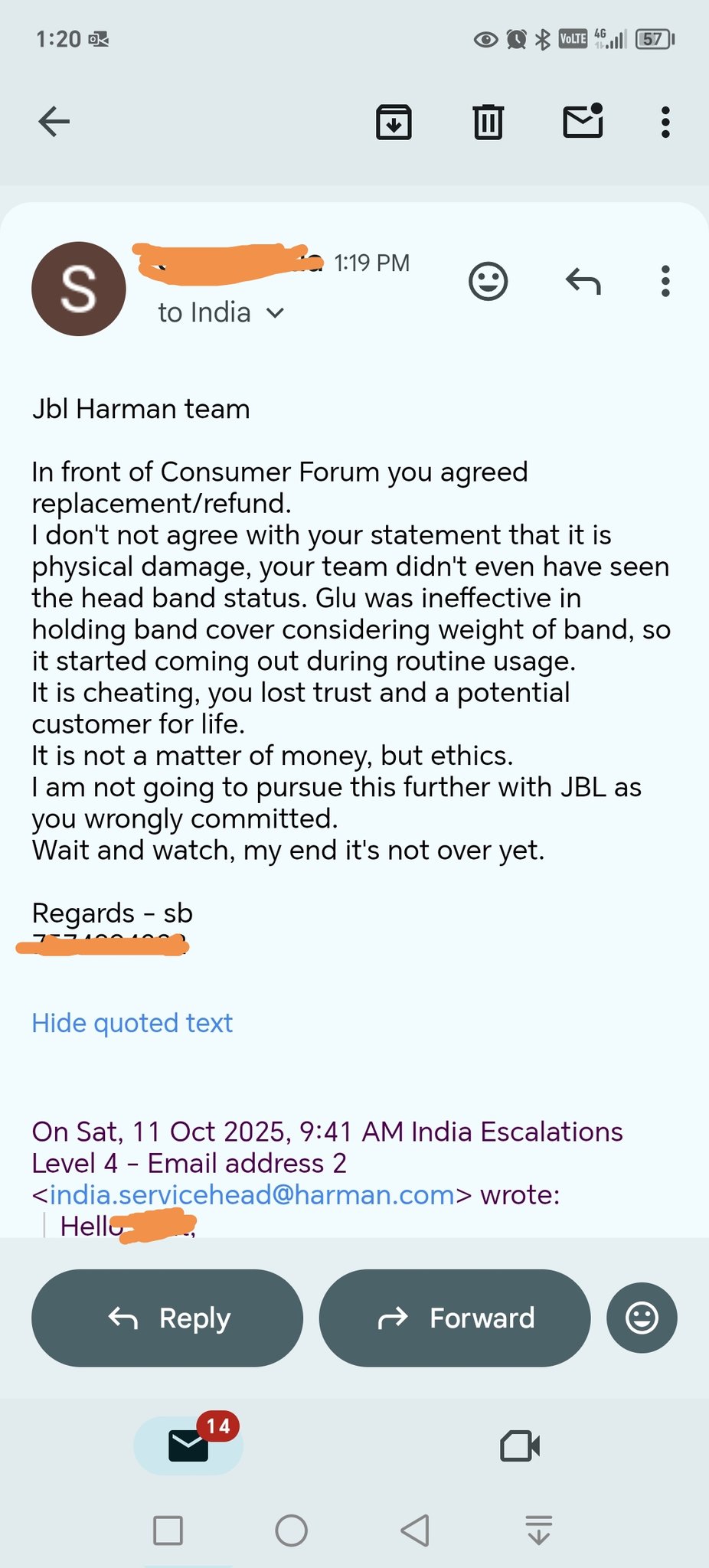Tap the Reply button
Viewport: 709px width, 1568px height.
click(x=167, y=1318)
